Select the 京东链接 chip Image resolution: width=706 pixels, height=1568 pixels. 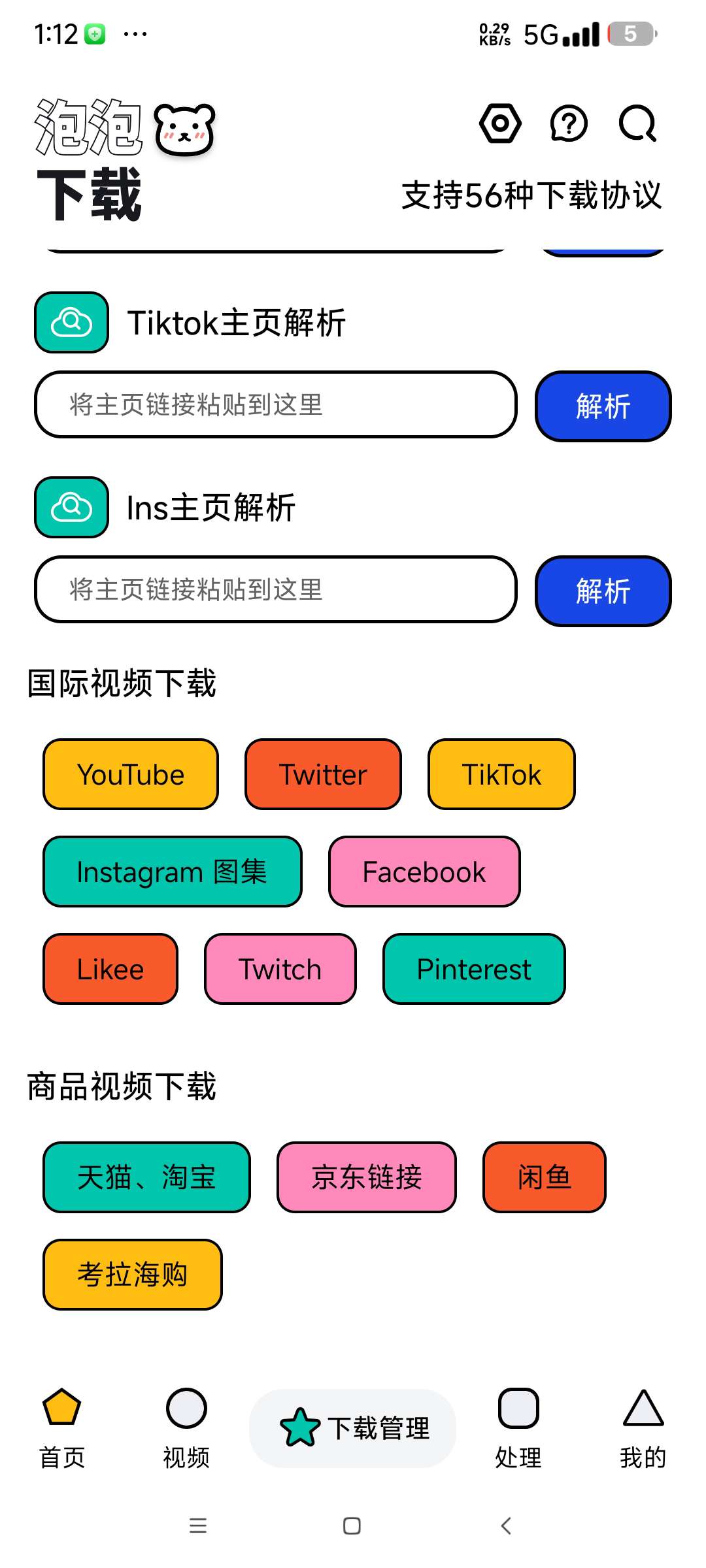[367, 1177]
